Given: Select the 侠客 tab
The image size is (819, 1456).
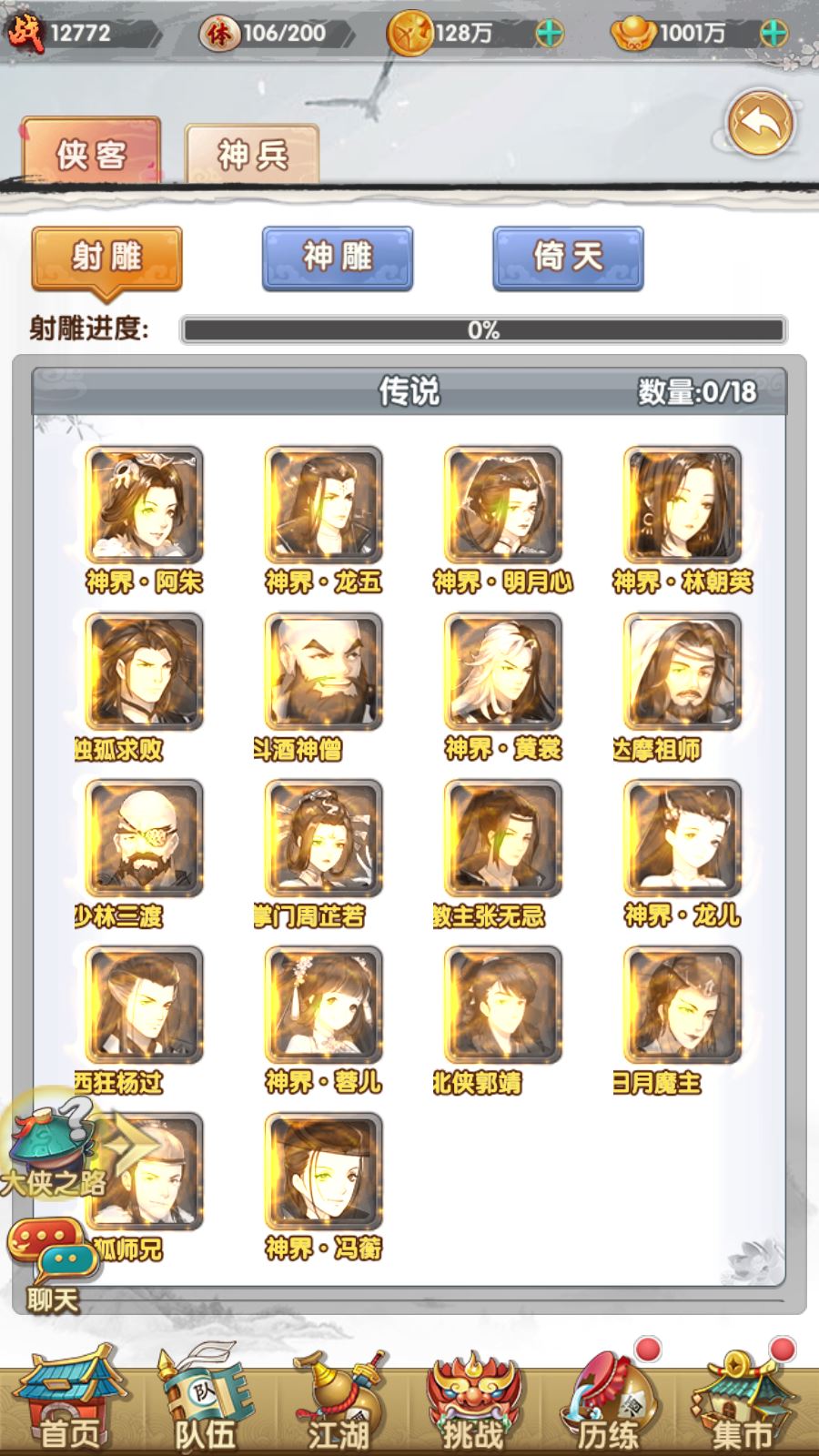Looking at the screenshot, I should click(91, 154).
